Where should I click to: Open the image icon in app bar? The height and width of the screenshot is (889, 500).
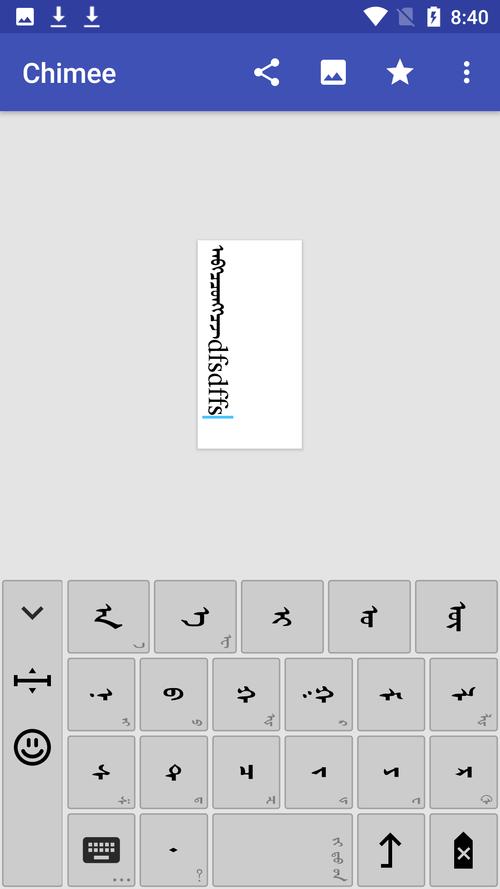pyautogui.click(x=333, y=73)
